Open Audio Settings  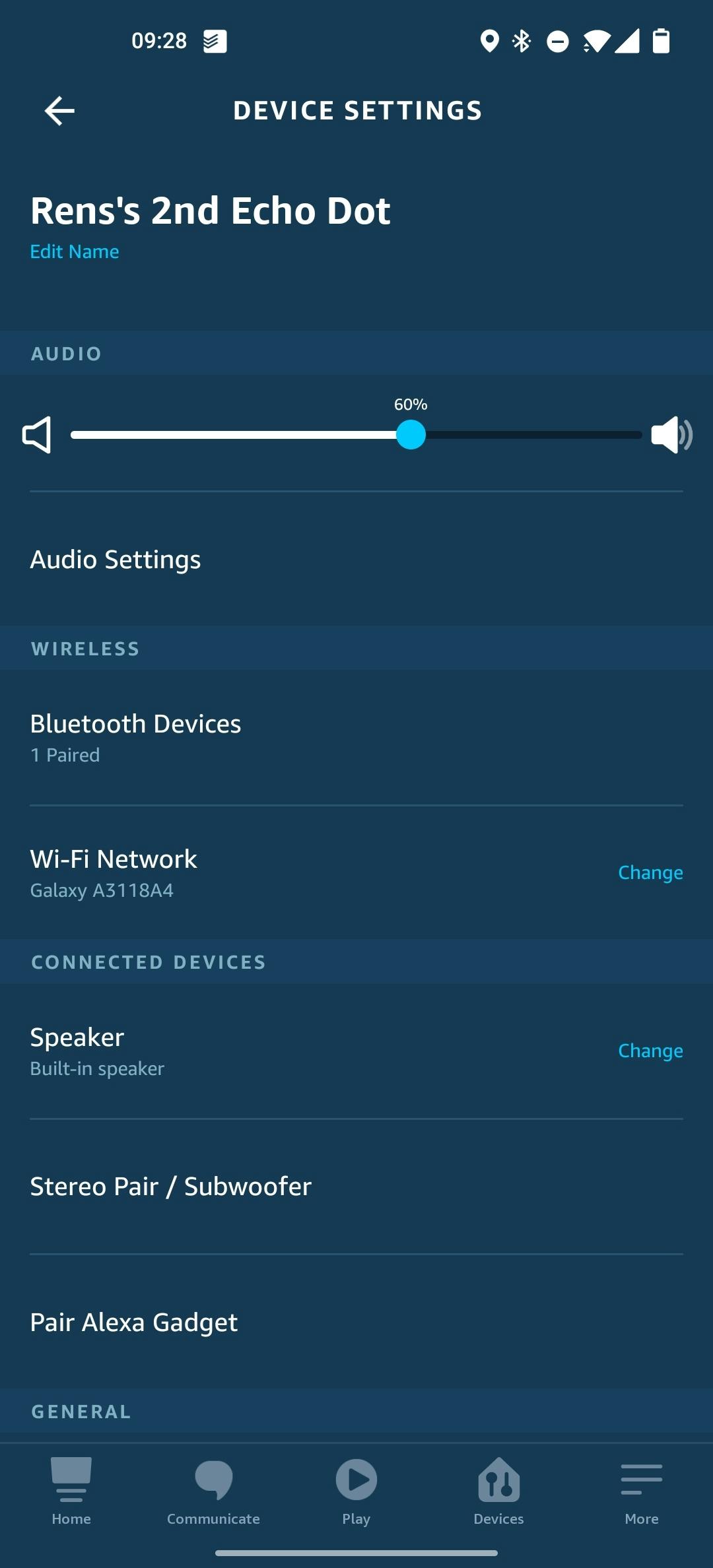116,560
